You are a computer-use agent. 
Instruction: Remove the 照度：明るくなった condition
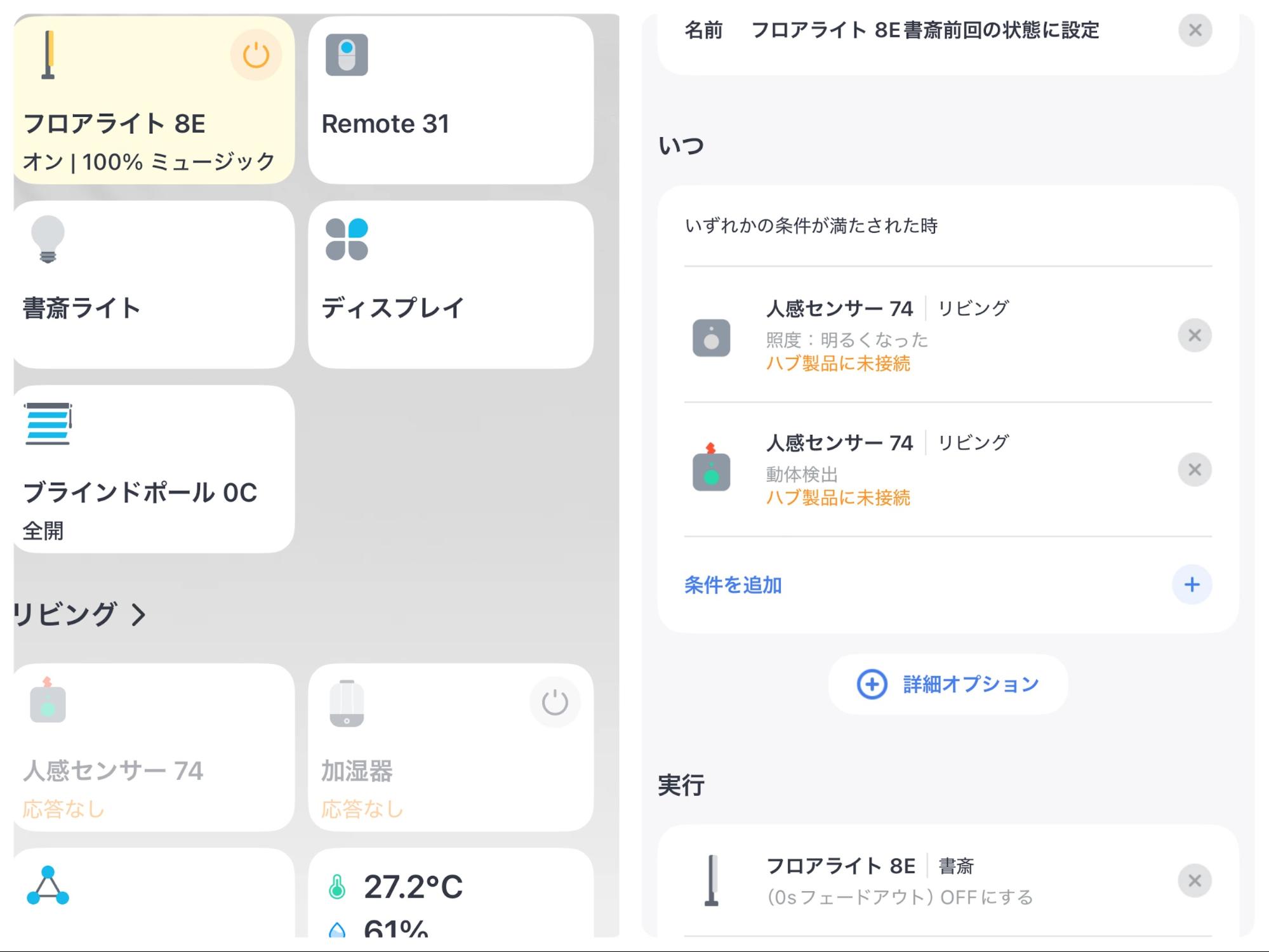point(1194,336)
